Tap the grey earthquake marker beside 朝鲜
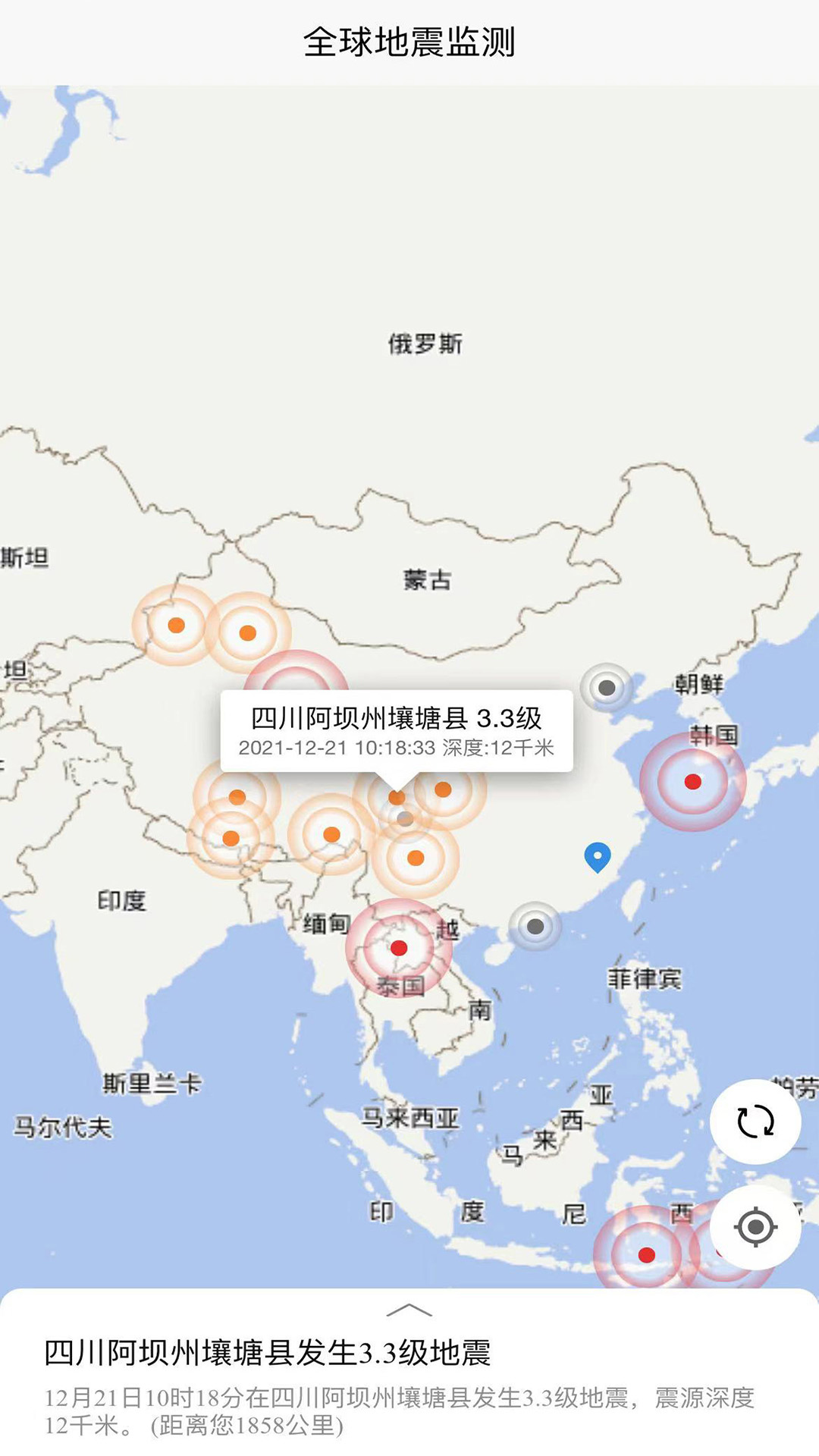819x1456 pixels. click(x=607, y=688)
